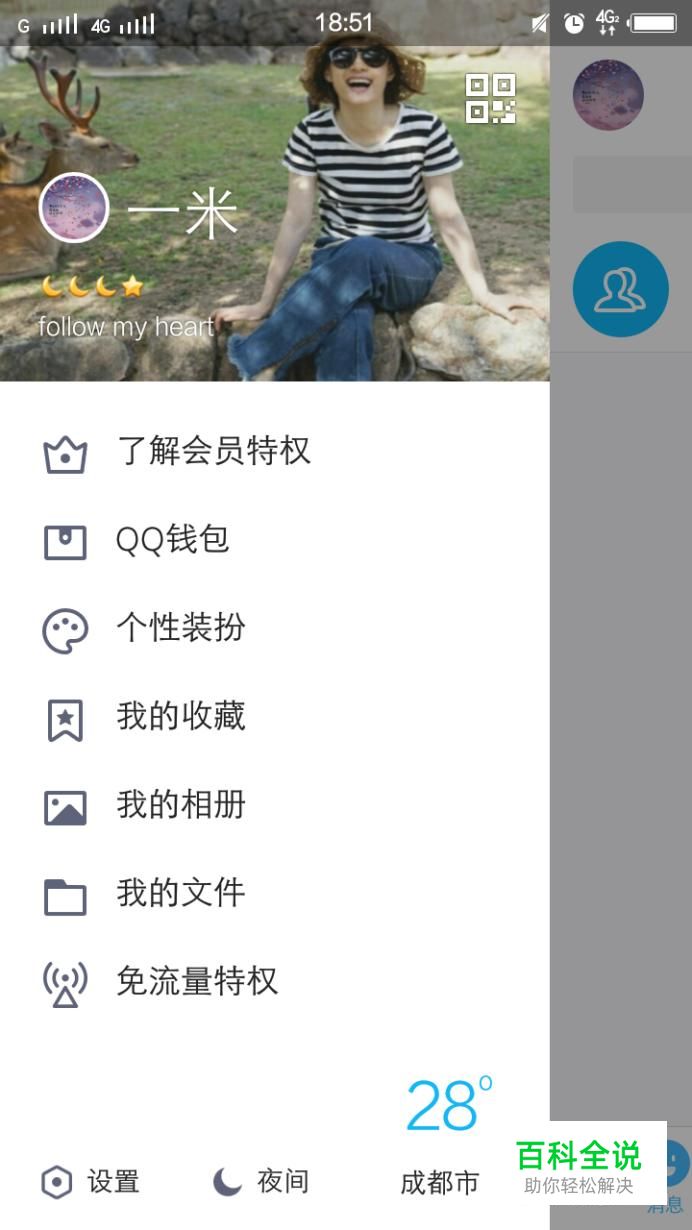Go to 个性装扮 personalization

coord(275,629)
